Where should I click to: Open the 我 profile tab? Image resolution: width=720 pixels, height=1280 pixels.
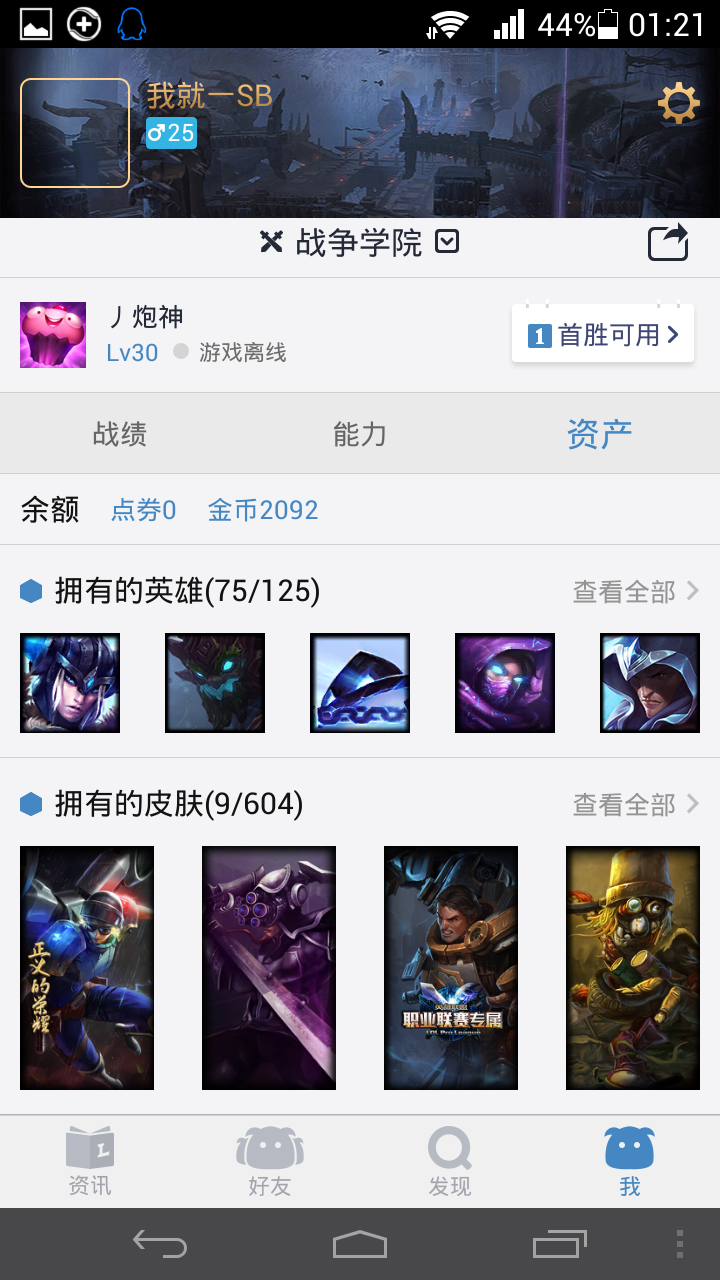pos(630,1162)
